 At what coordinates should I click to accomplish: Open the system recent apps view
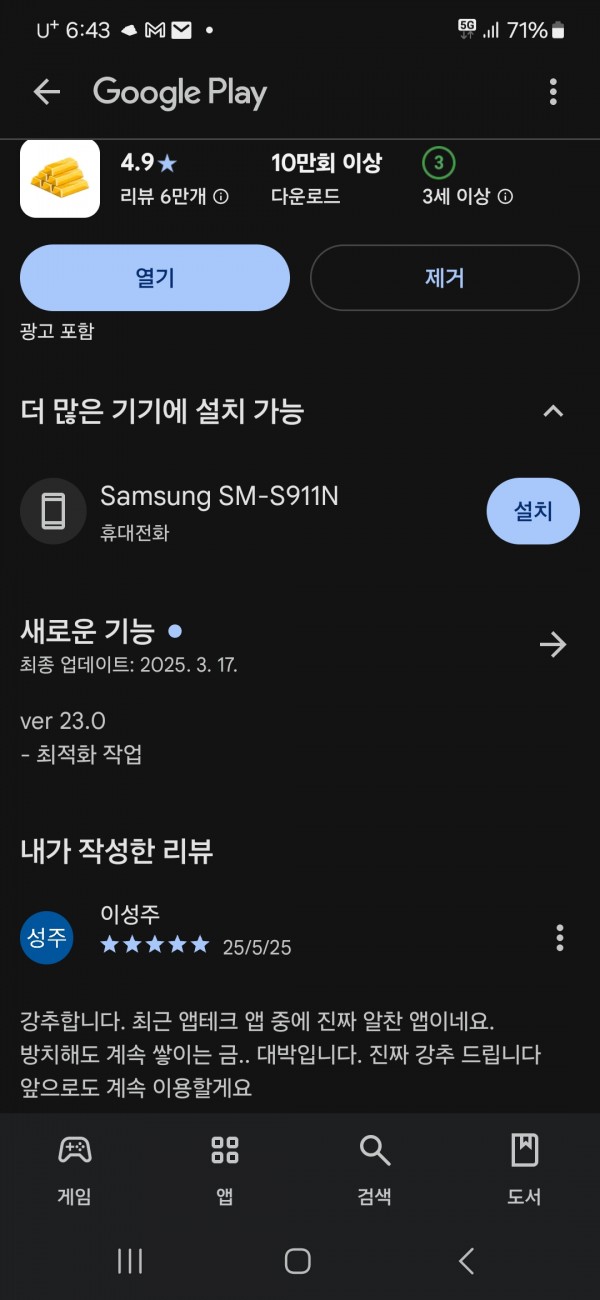pos(130,1261)
